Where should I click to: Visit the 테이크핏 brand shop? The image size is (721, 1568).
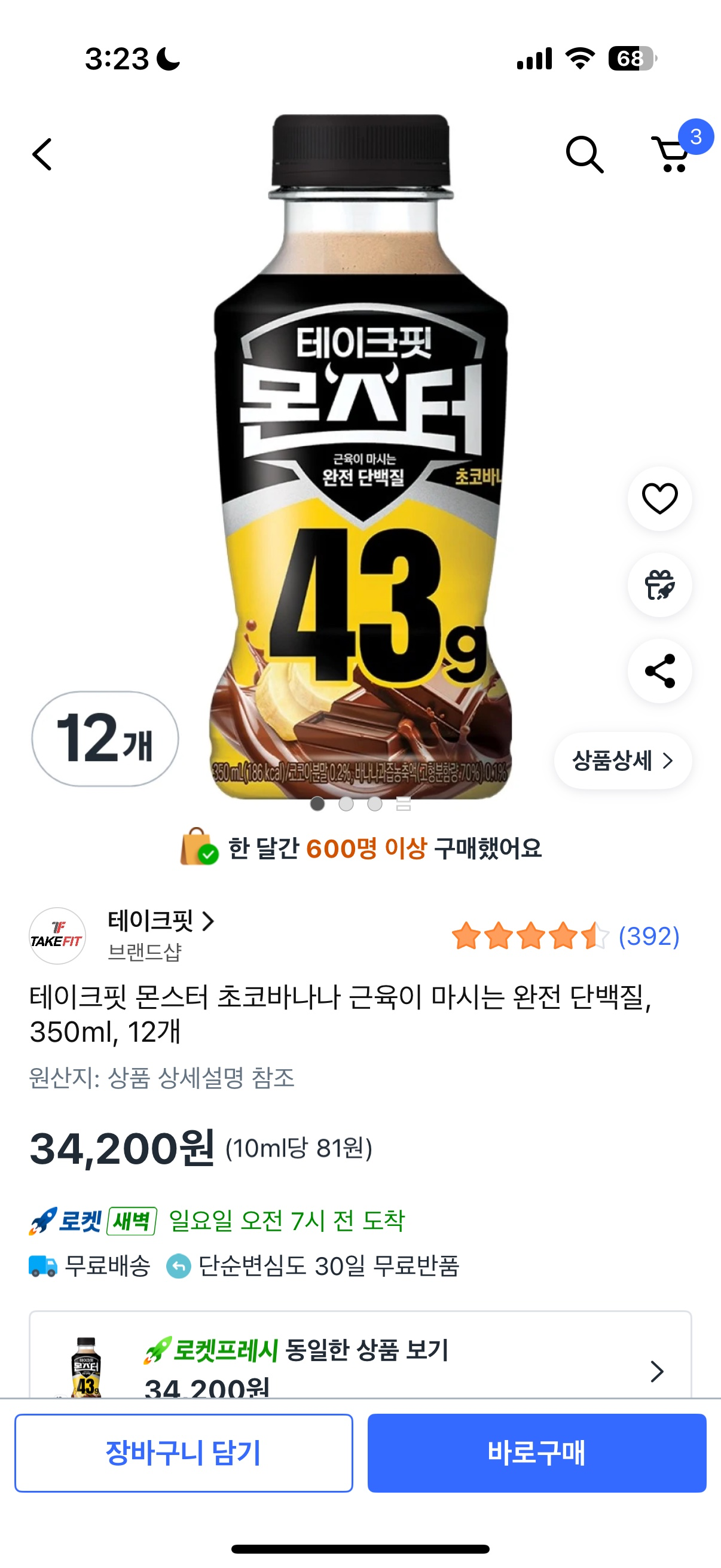[161, 922]
